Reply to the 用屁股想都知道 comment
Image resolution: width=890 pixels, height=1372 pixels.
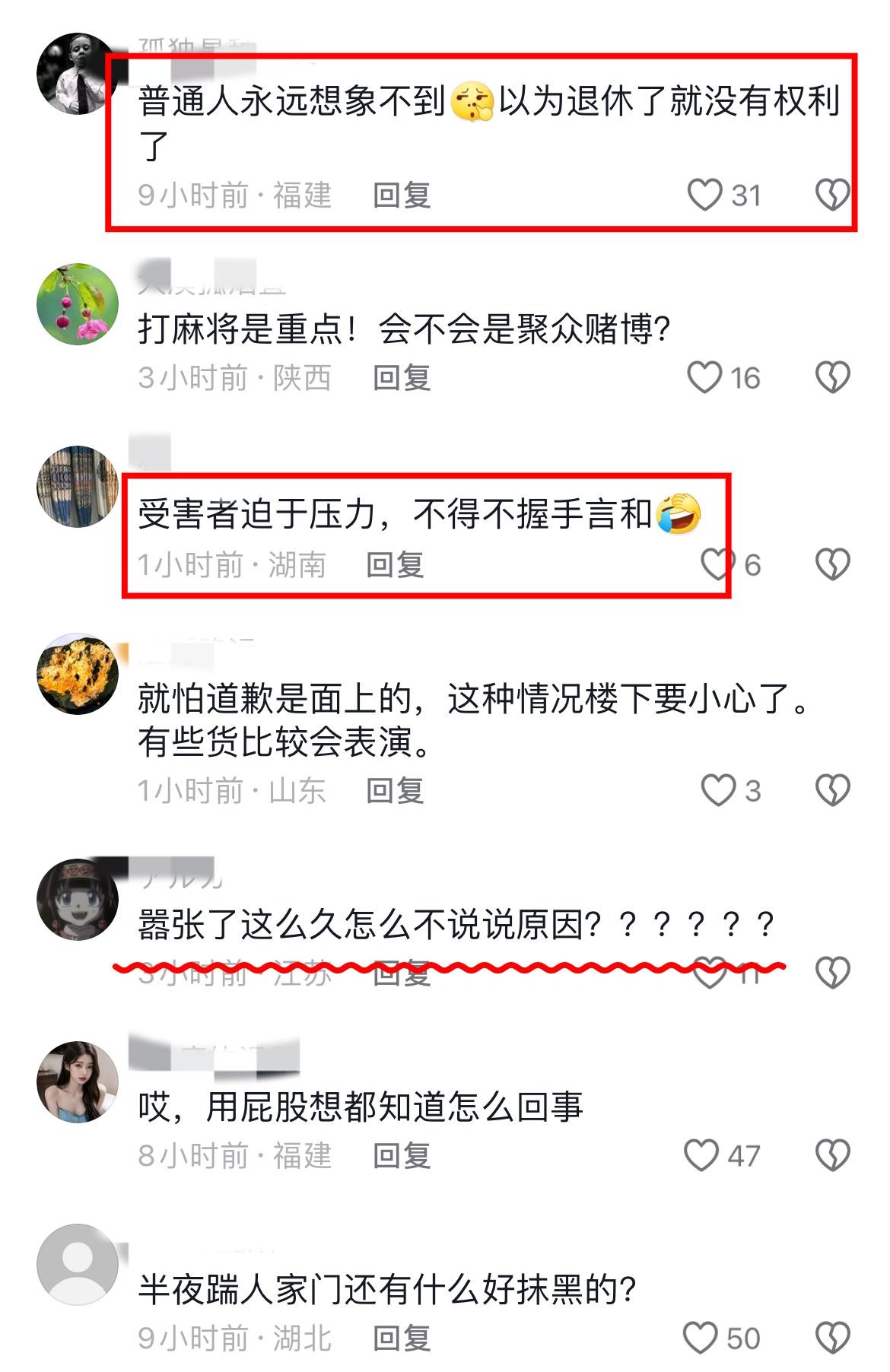pyautogui.click(x=402, y=1156)
